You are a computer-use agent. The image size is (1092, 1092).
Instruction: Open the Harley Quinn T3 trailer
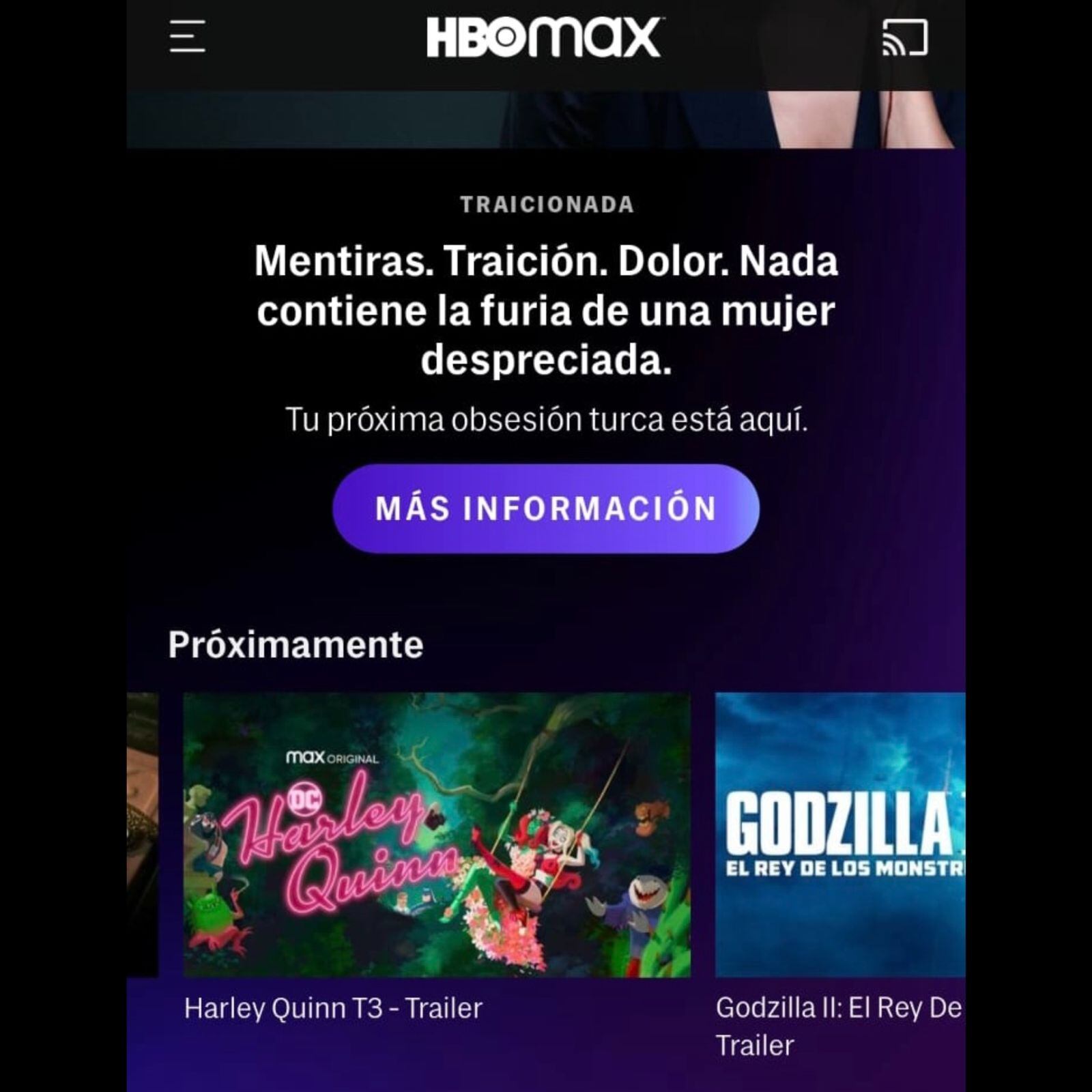point(437,835)
